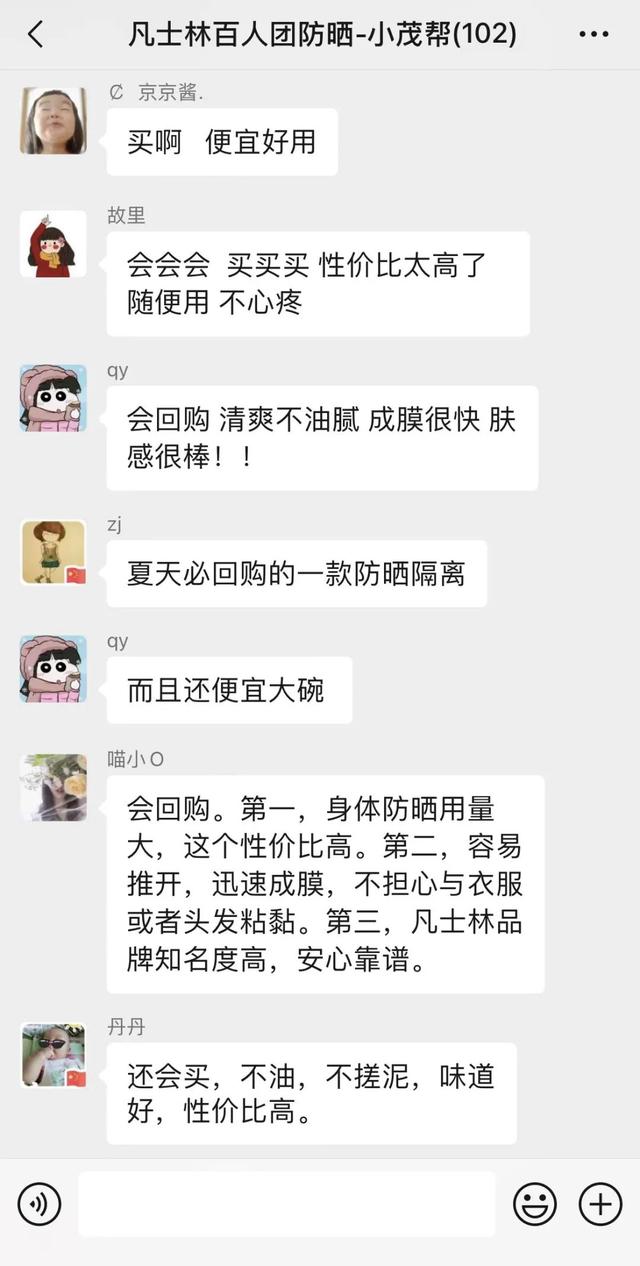Open 故里's profile avatar
Viewport: 640px width, 1266px height.
(54, 244)
